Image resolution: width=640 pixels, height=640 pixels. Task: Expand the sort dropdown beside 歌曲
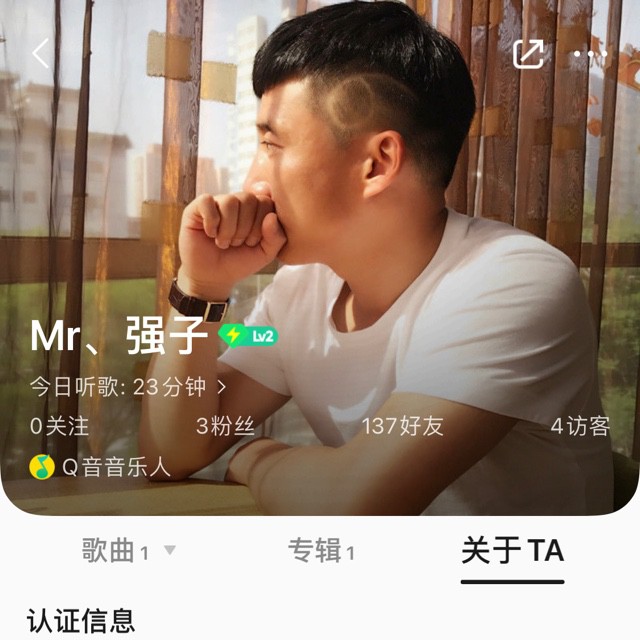pos(169,551)
